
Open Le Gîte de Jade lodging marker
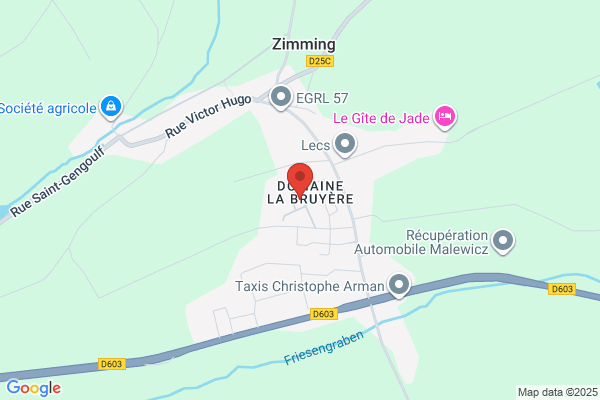coord(446,118)
